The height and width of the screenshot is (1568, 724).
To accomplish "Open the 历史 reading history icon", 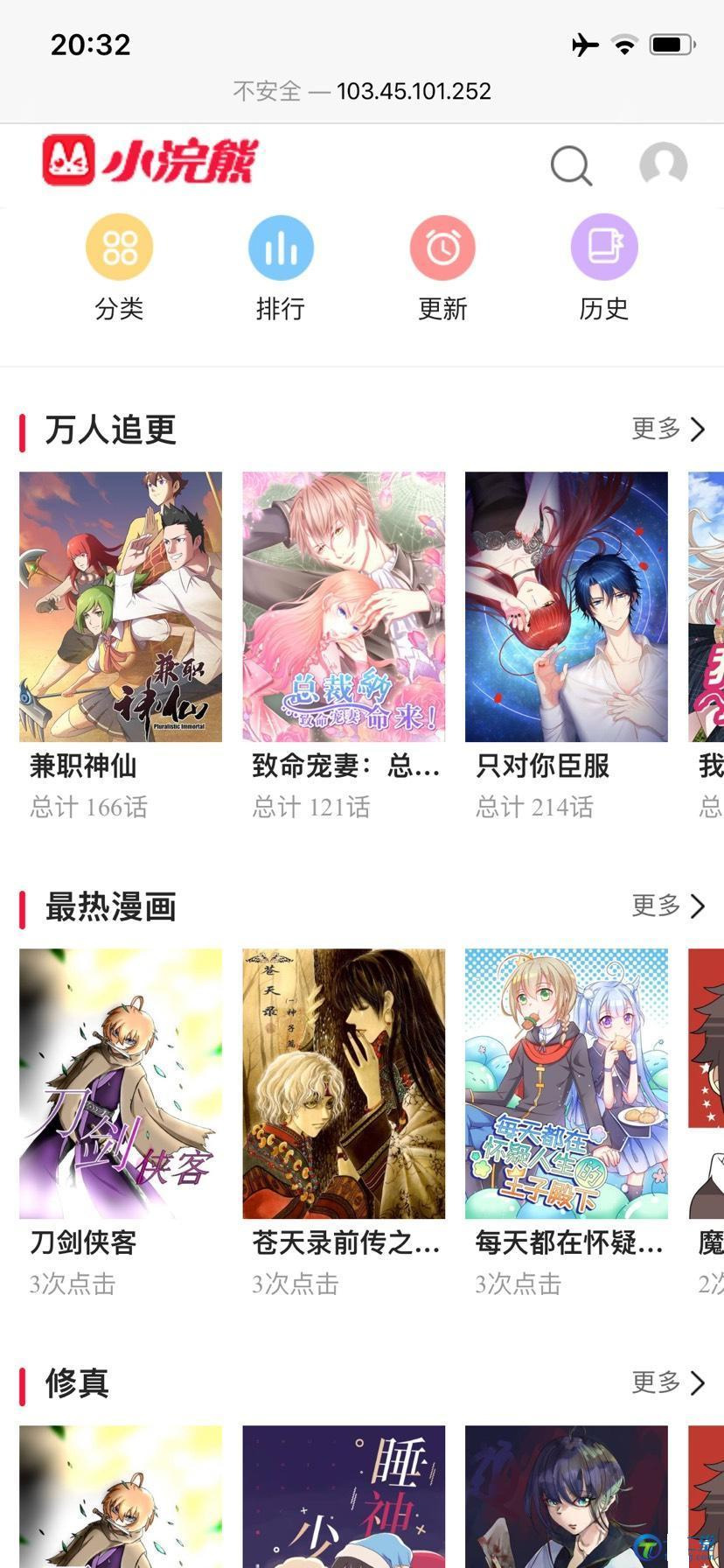I will click(x=603, y=247).
